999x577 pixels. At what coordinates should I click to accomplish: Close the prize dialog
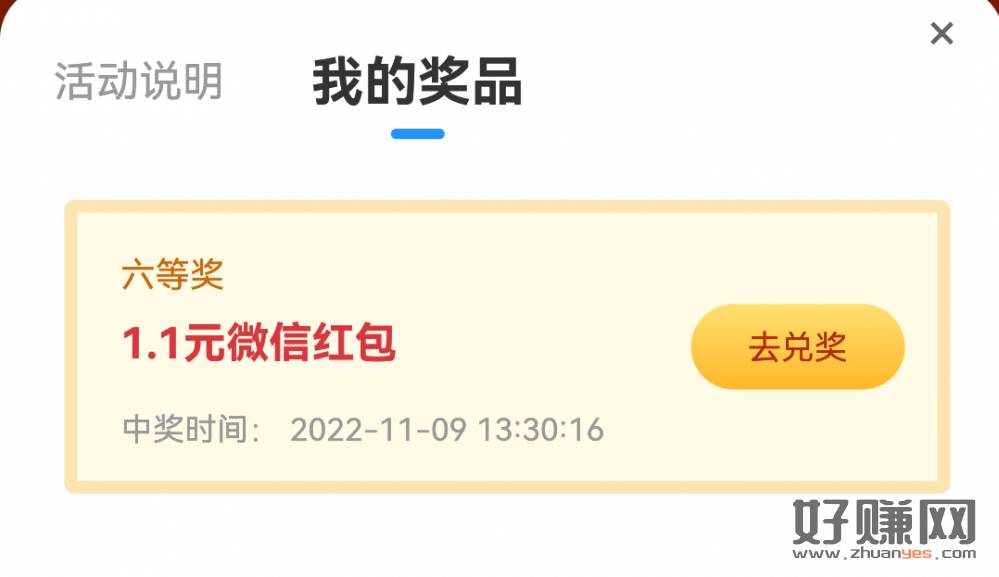point(941,34)
